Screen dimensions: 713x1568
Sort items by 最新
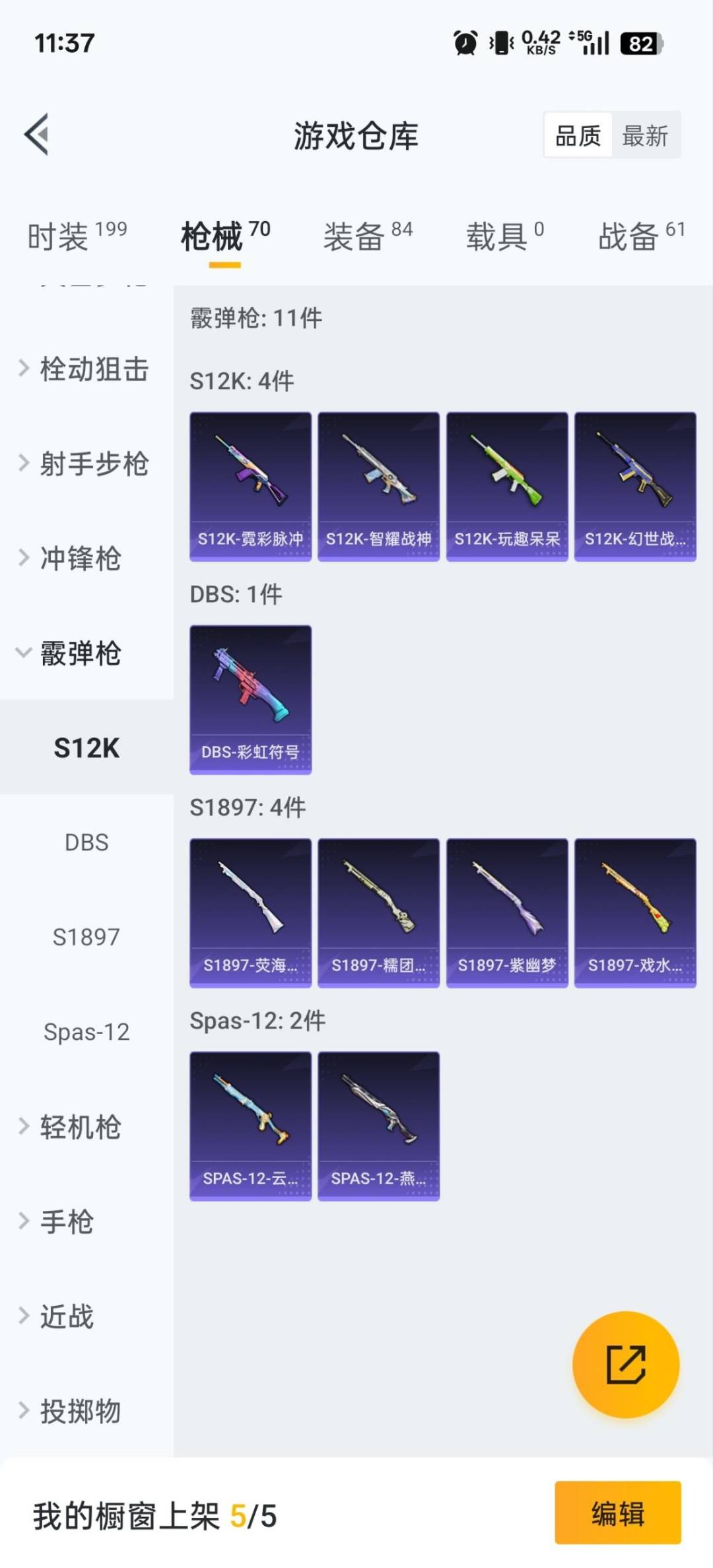[645, 136]
